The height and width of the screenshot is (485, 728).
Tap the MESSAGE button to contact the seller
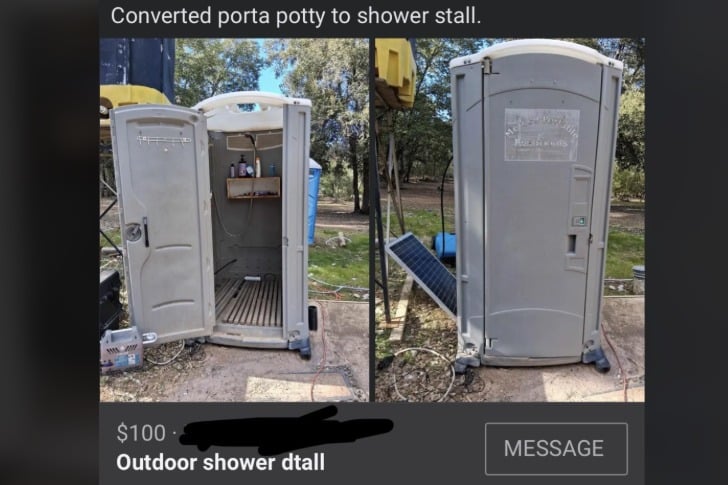point(555,449)
